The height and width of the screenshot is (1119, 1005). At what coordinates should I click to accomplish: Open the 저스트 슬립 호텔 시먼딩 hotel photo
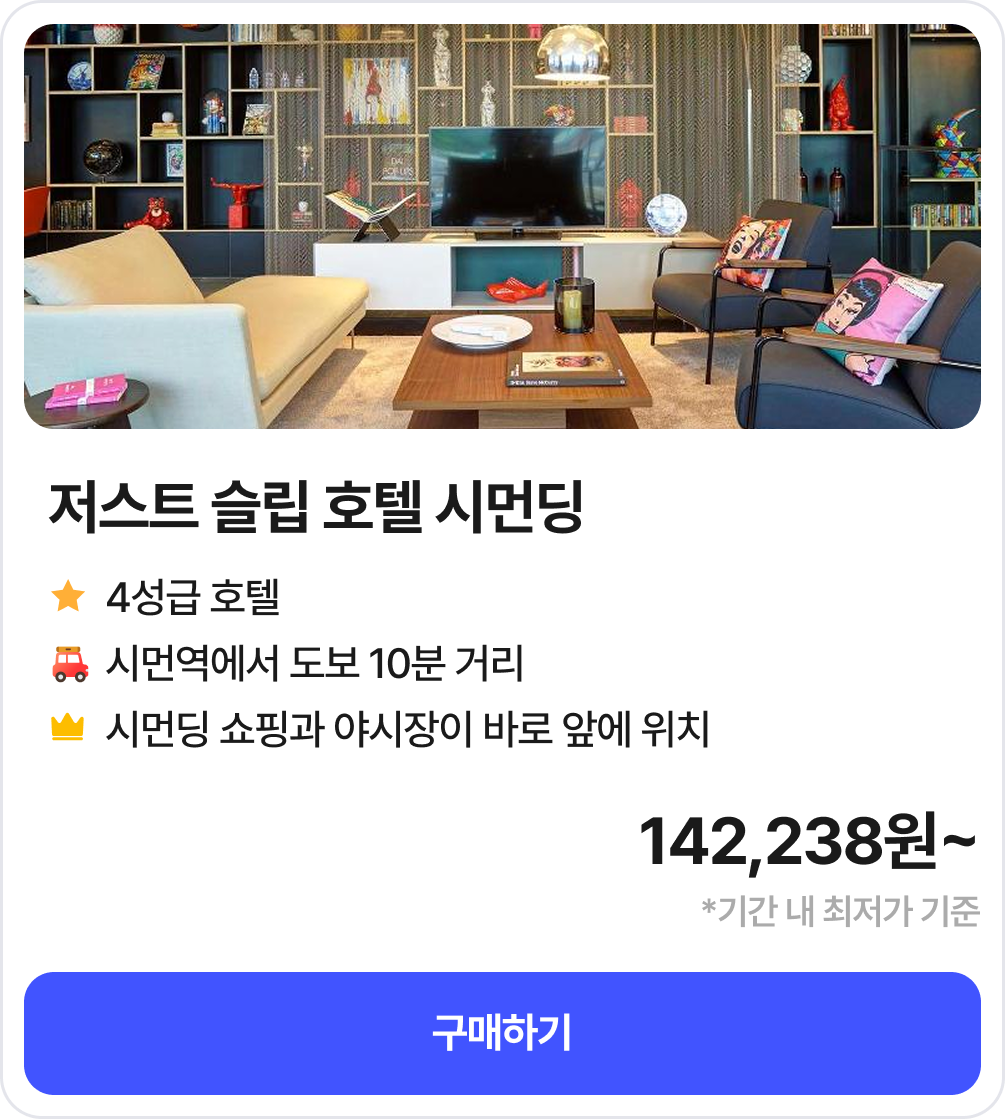point(502,227)
